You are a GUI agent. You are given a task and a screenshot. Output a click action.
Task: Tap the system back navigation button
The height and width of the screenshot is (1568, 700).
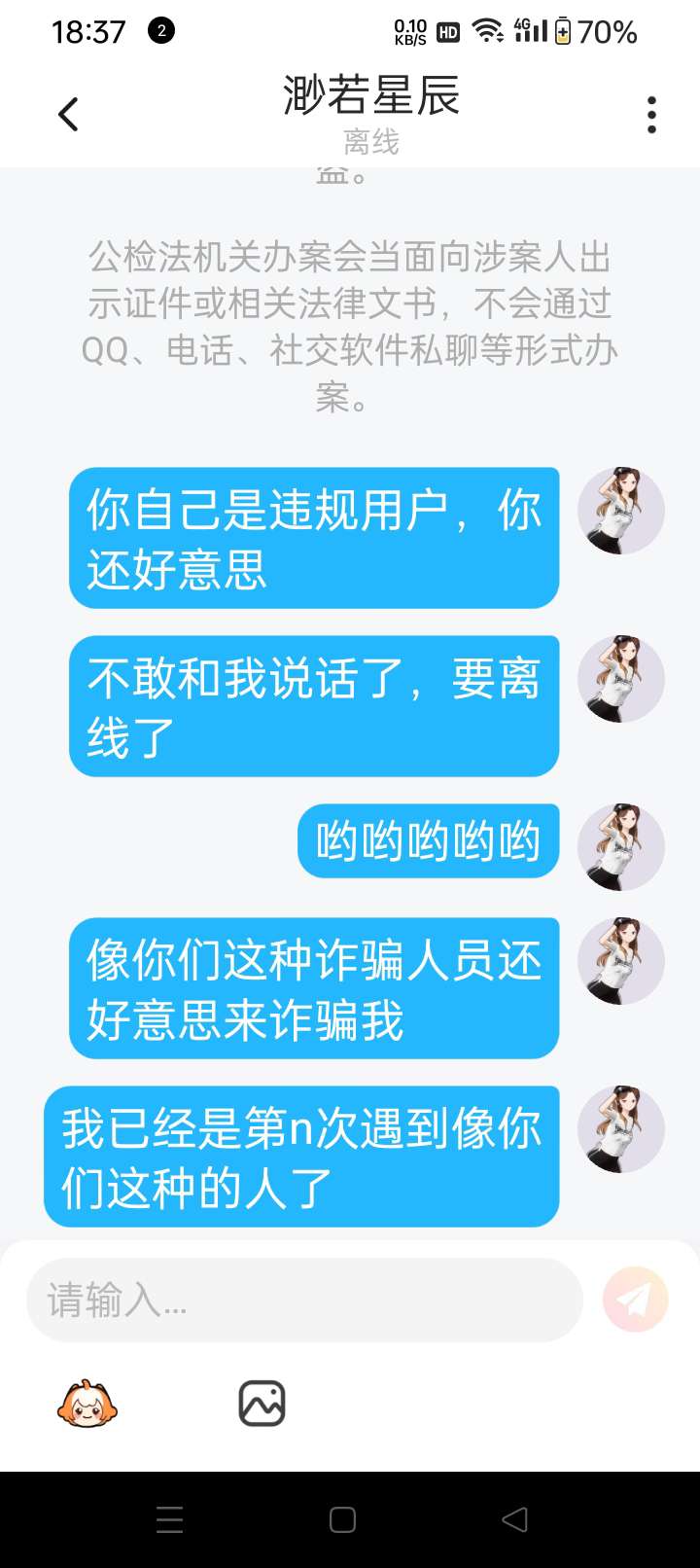514,1519
